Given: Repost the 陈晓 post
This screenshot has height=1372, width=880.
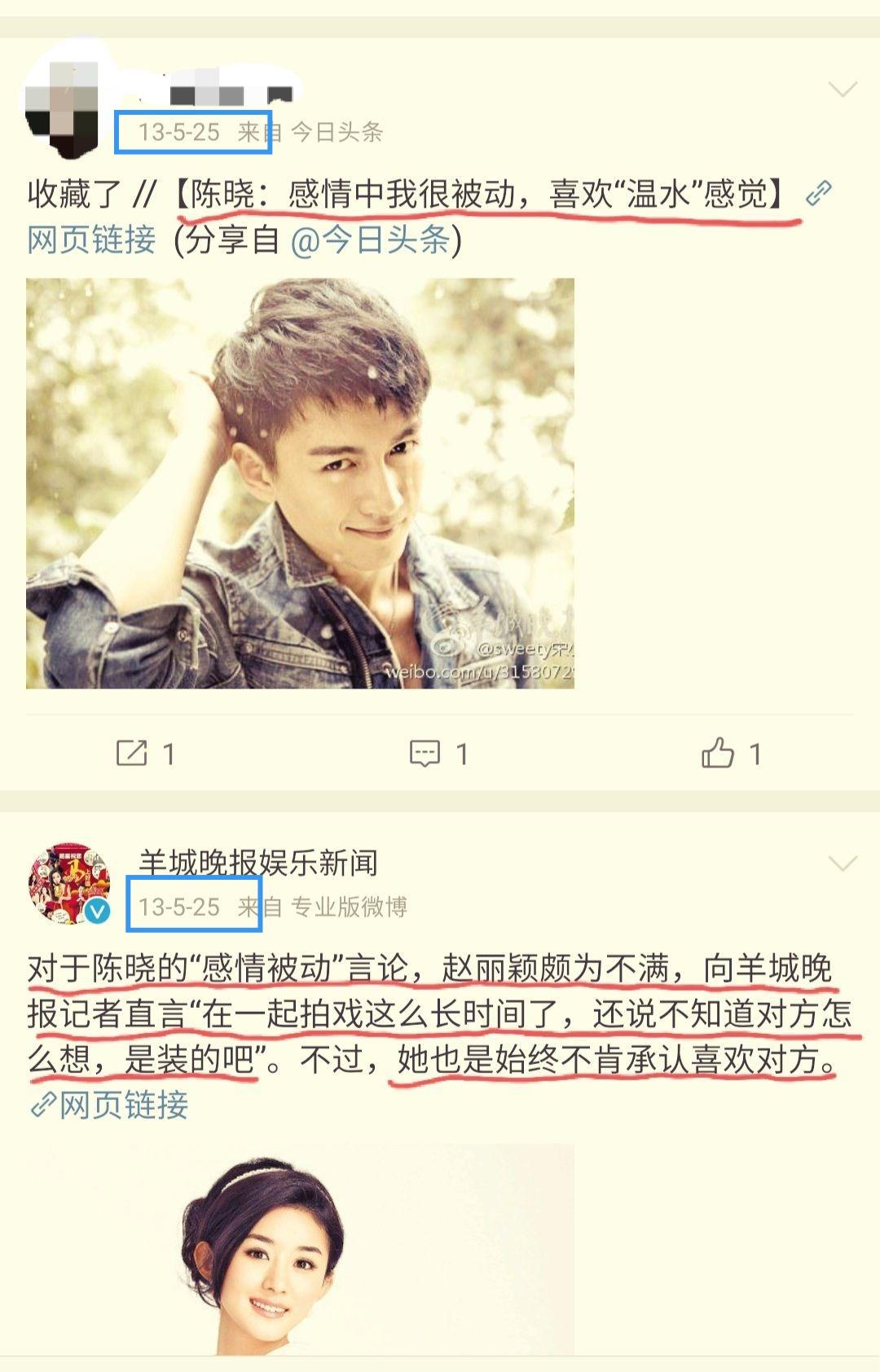Looking at the screenshot, I should pyautogui.click(x=146, y=754).
